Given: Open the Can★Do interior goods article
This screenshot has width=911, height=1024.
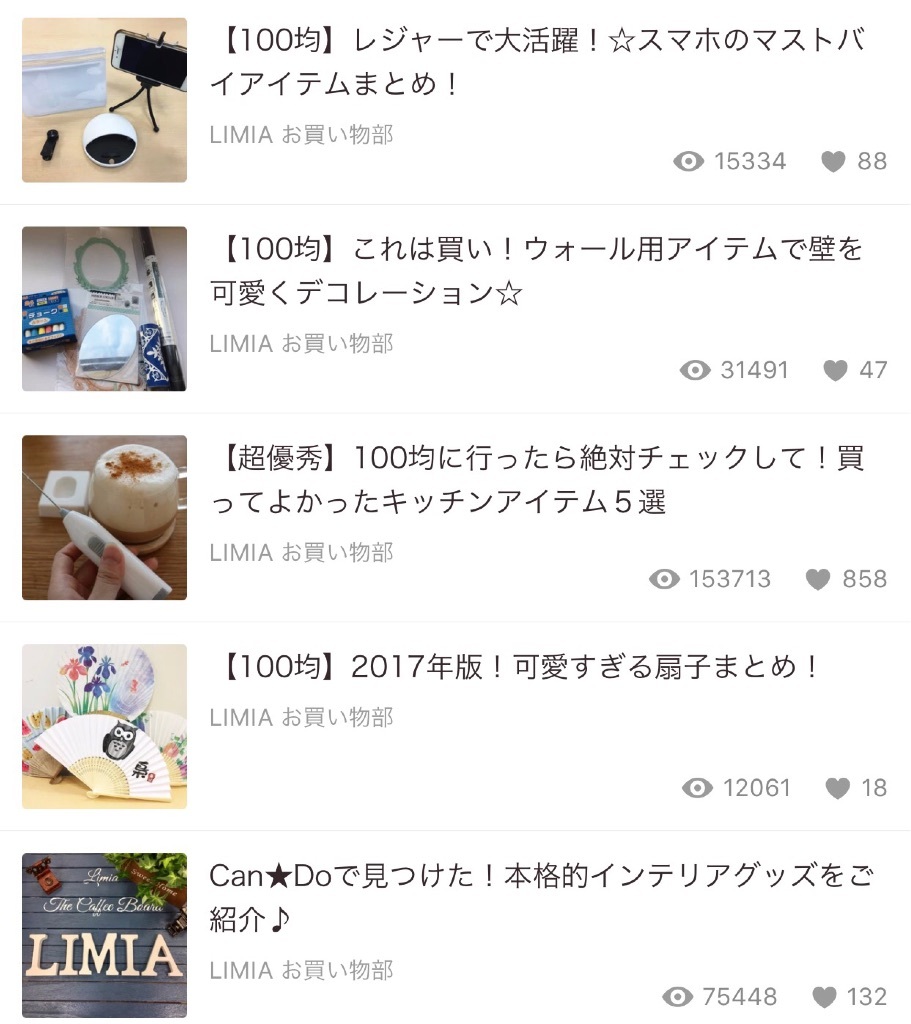Looking at the screenshot, I should [x=540, y=897].
